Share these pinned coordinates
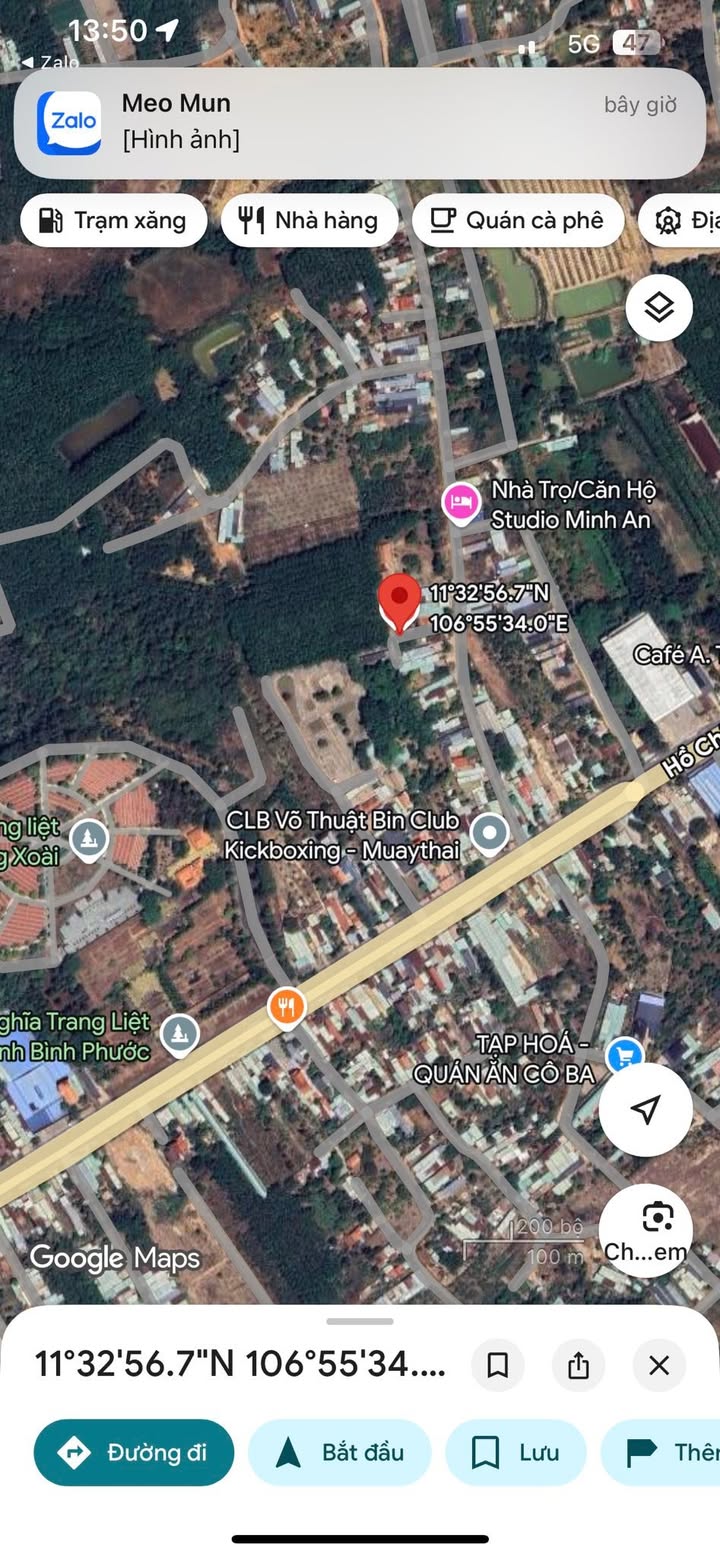Screen dimensions: 720x1557 578,1365
